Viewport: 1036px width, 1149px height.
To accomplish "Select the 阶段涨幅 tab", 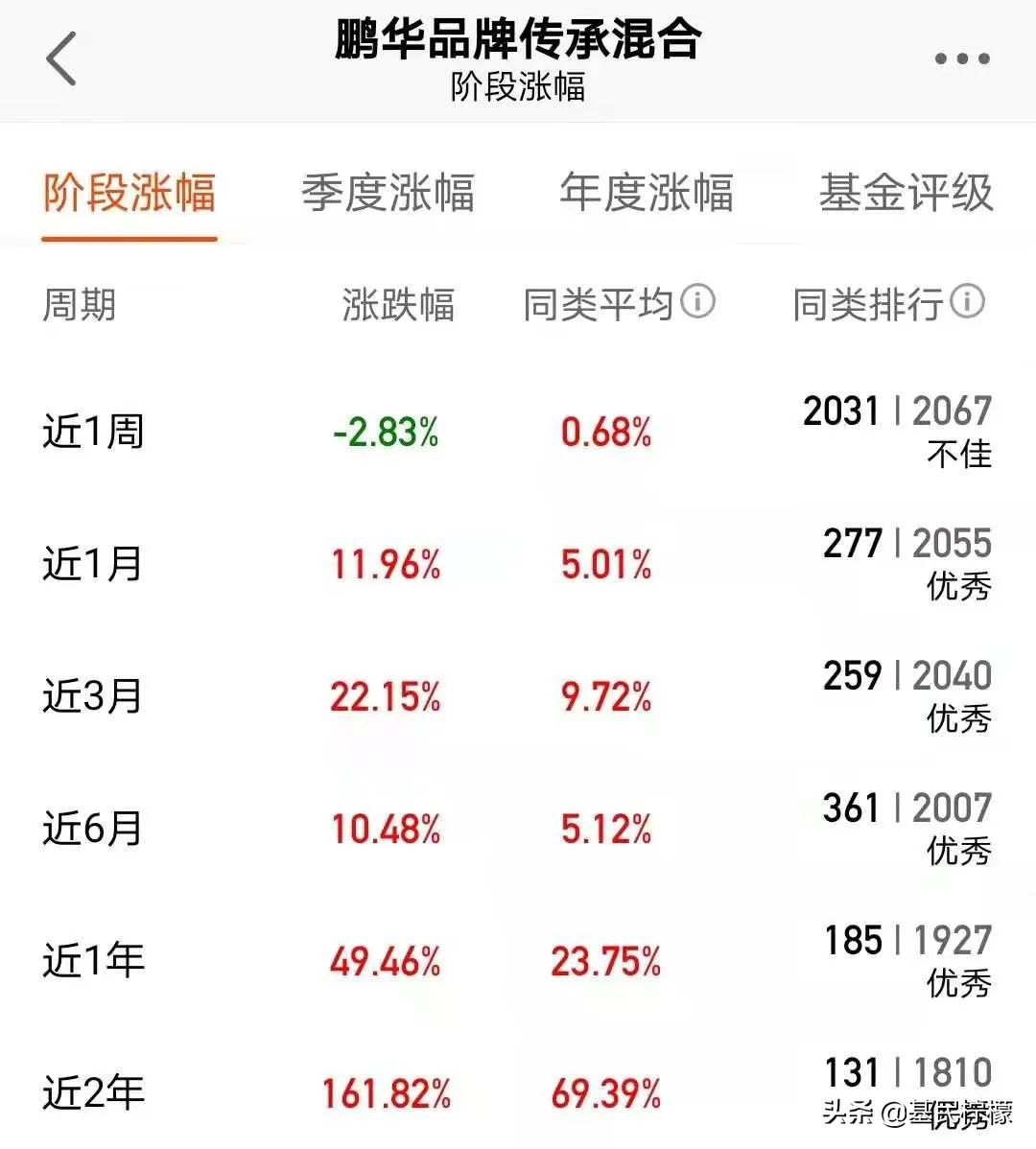I will pos(128,194).
